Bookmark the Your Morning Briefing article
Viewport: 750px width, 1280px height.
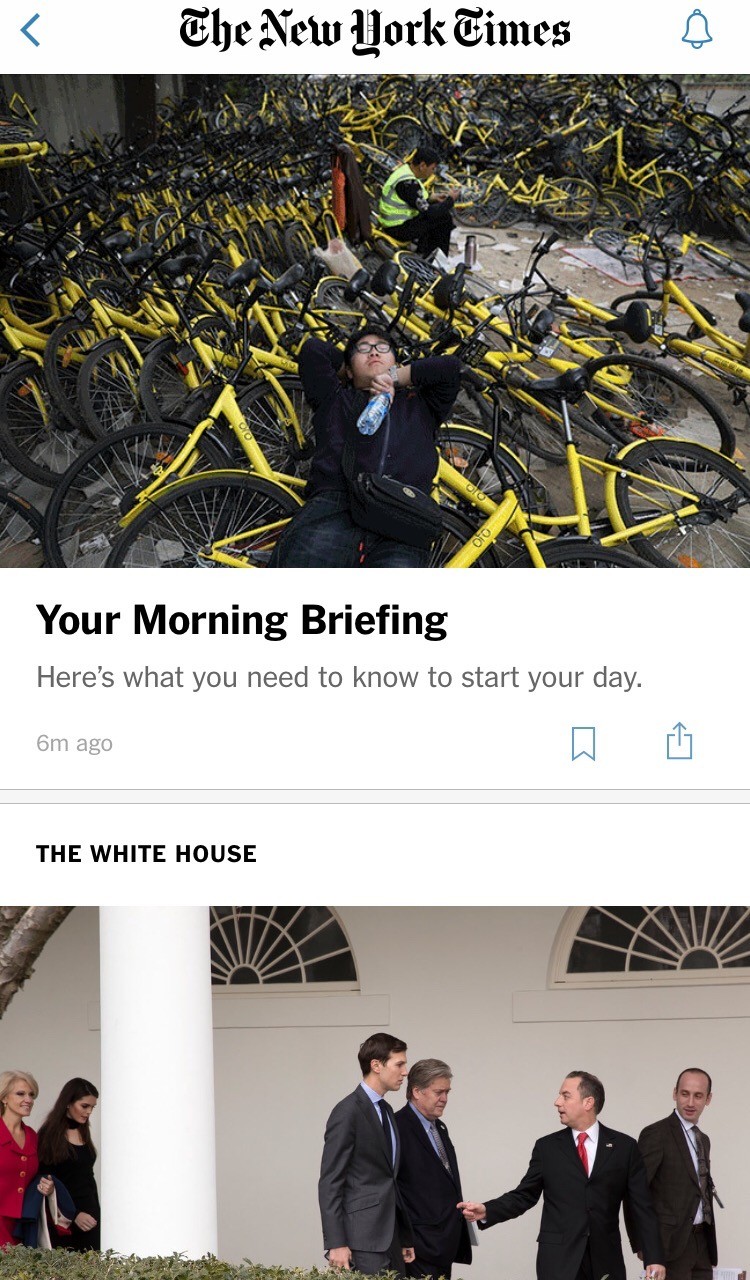583,743
